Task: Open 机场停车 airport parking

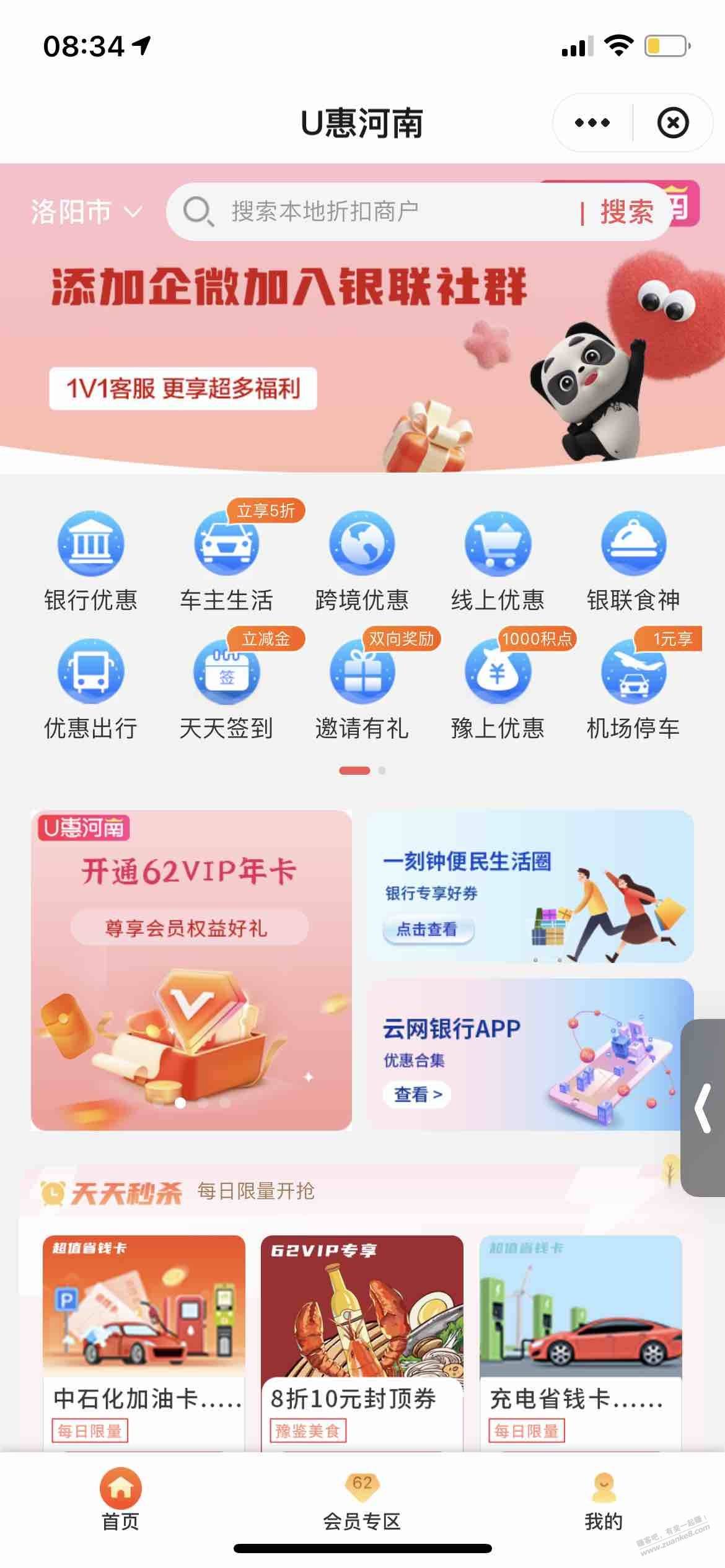Action: 633,689
